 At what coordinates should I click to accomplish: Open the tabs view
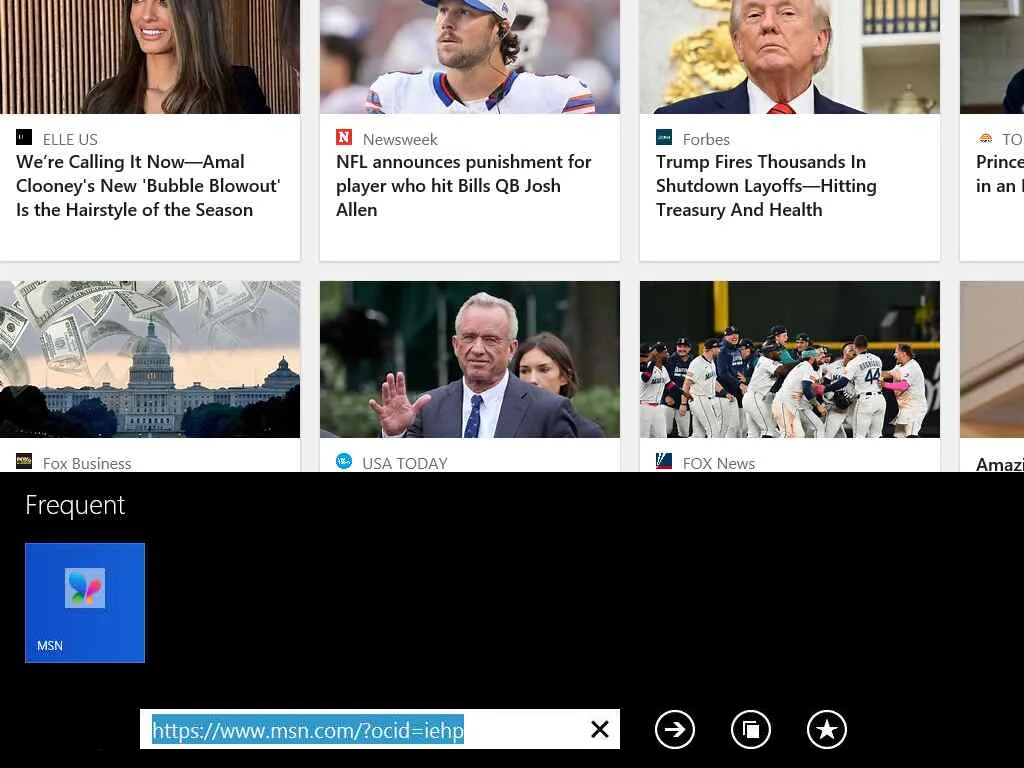click(751, 730)
